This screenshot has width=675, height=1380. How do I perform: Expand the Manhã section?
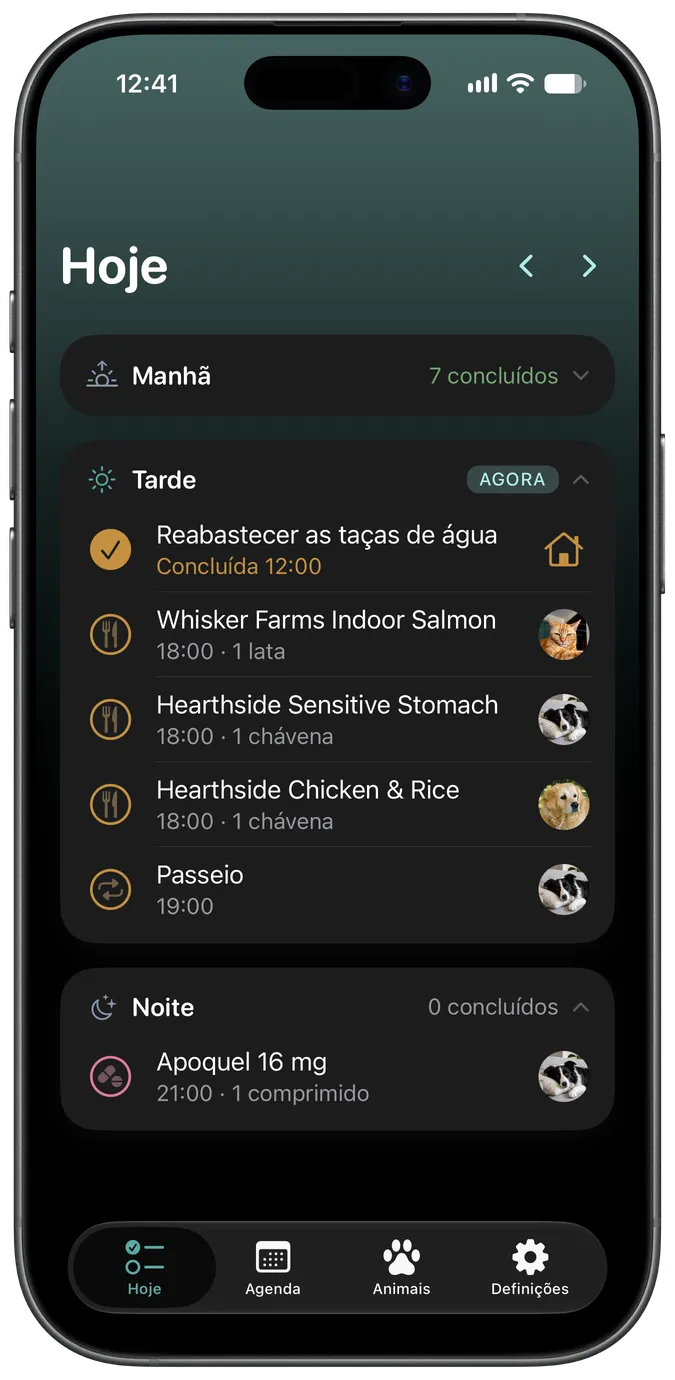click(x=337, y=376)
